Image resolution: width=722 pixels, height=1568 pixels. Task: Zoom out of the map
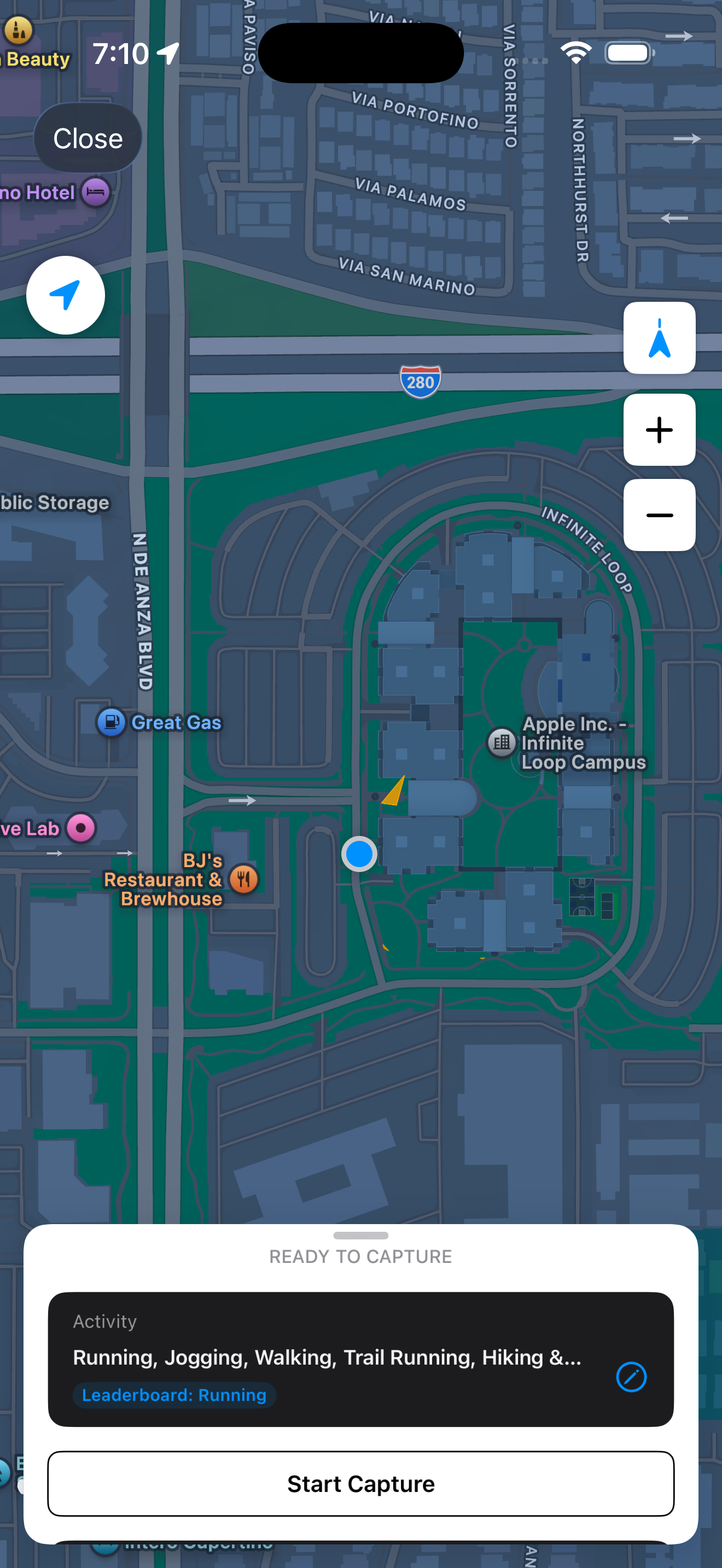click(x=659, y=515)
